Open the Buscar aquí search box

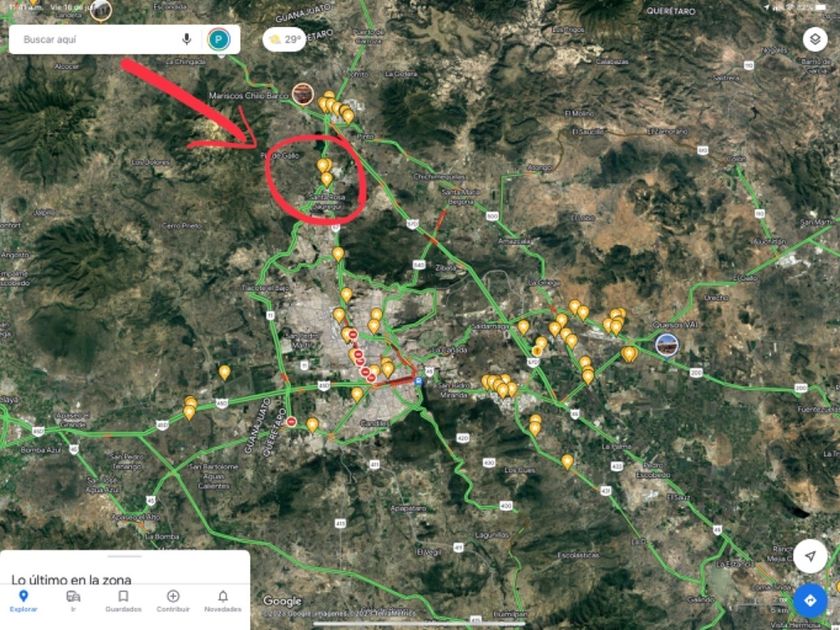(95, 39)
